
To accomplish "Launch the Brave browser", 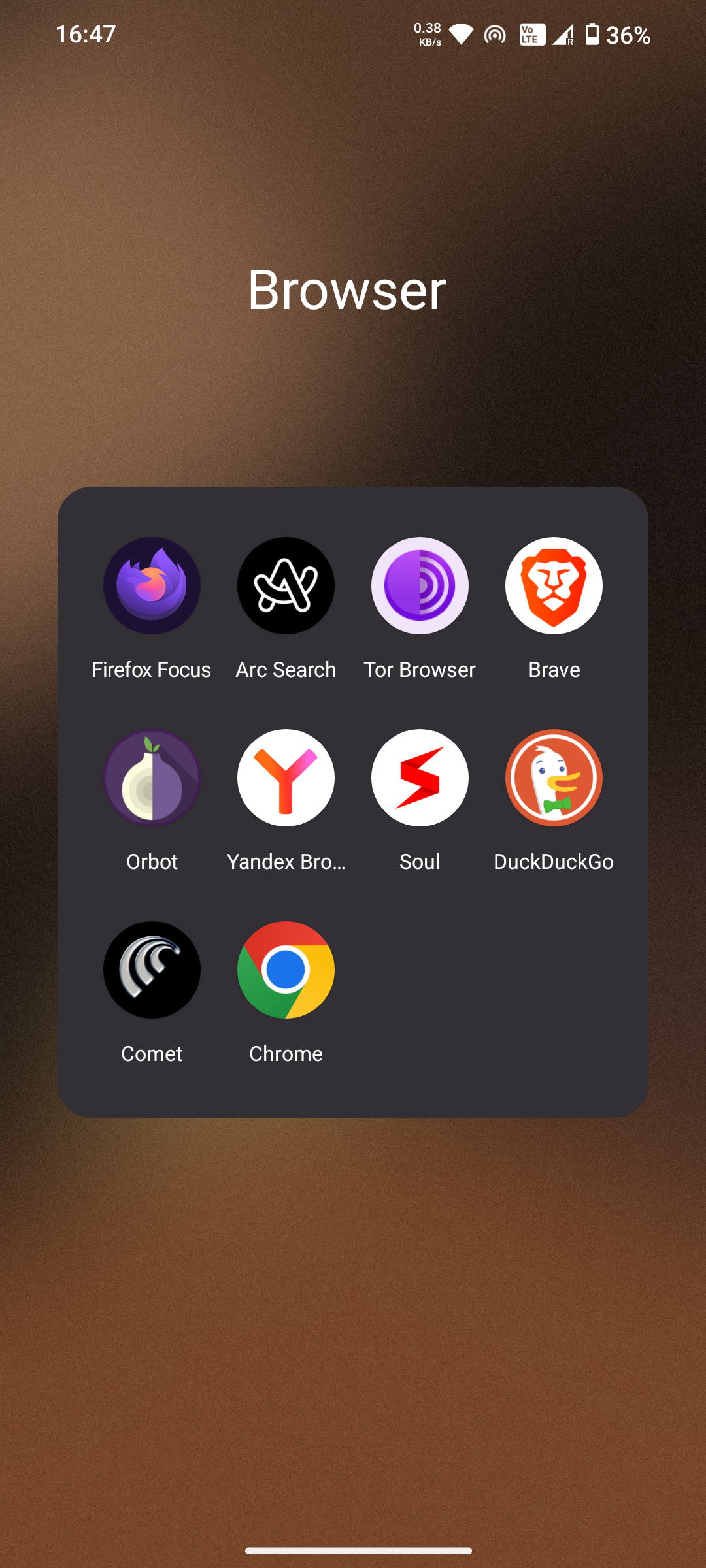I will [x=554, y=586].
